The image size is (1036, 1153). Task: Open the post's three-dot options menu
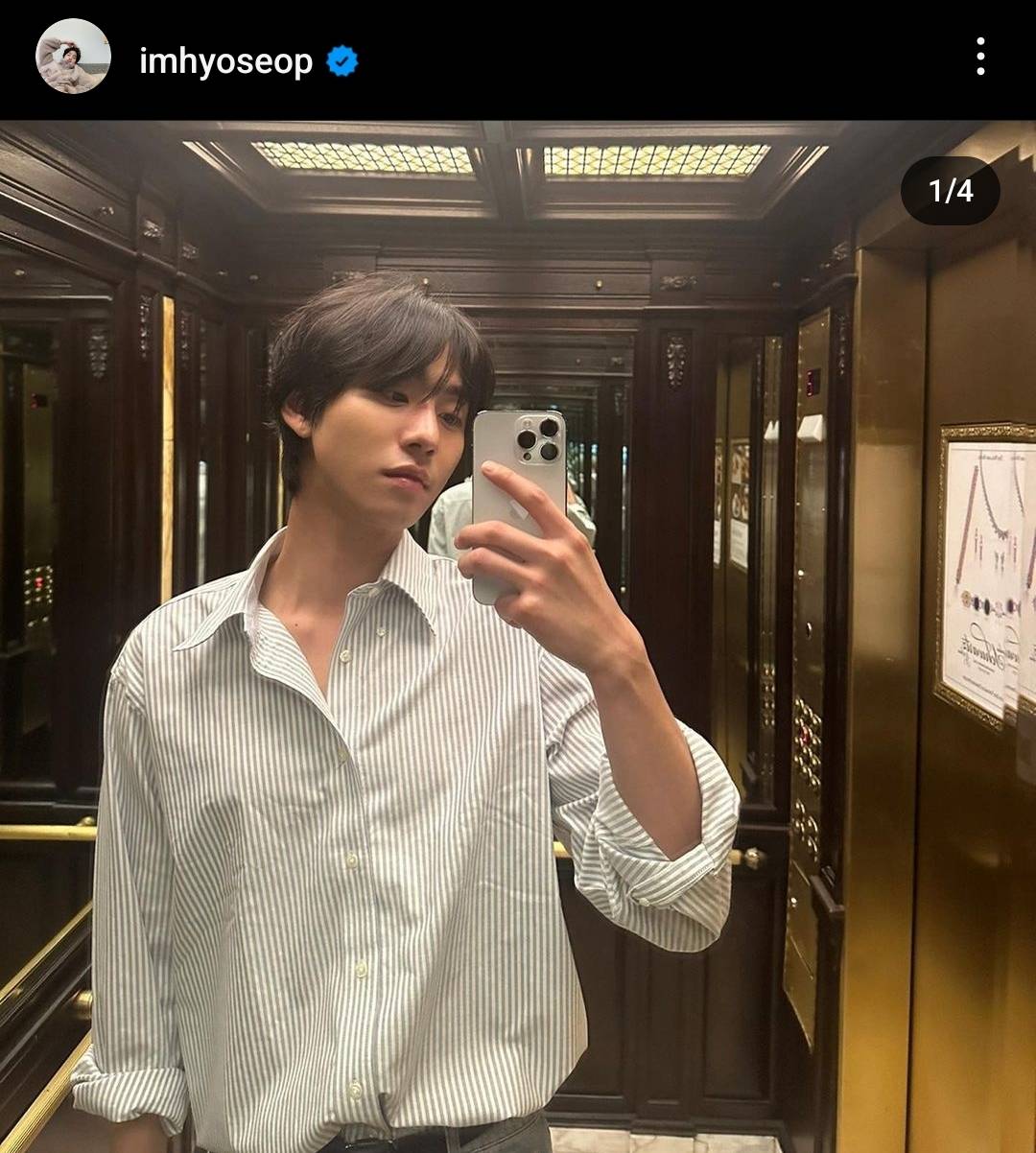[x=979, y=58]
